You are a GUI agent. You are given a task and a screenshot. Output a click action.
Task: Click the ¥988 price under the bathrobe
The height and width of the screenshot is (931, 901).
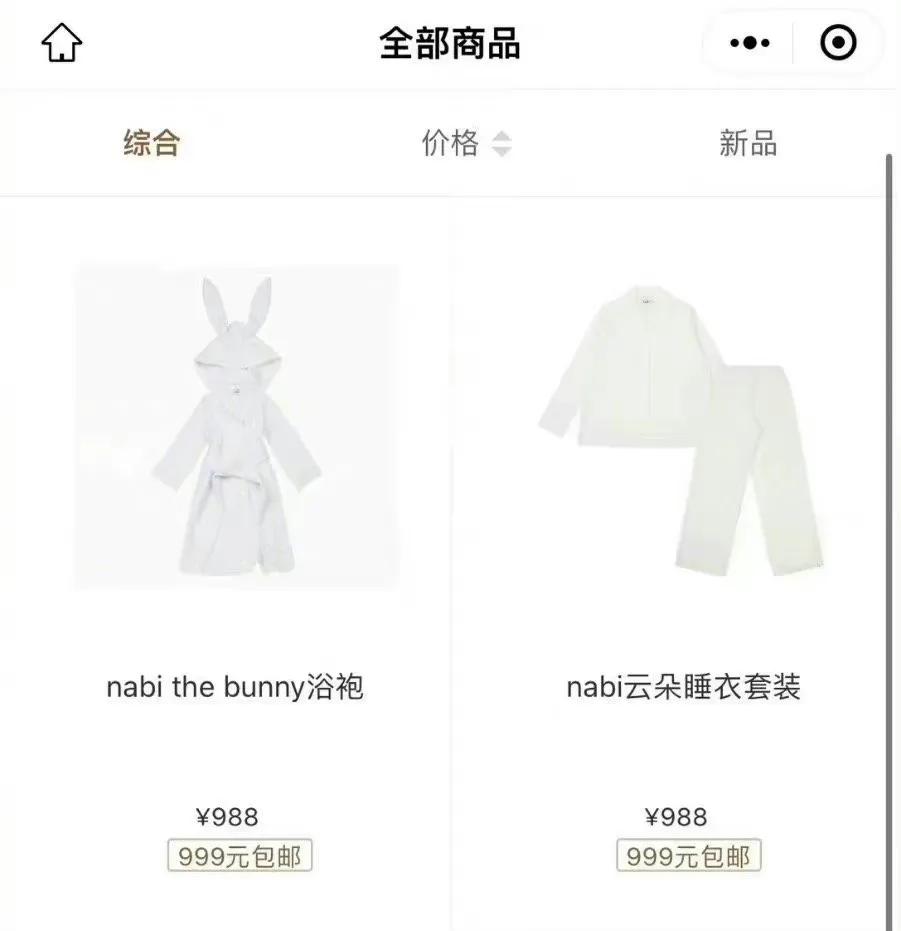pos(228,817)
